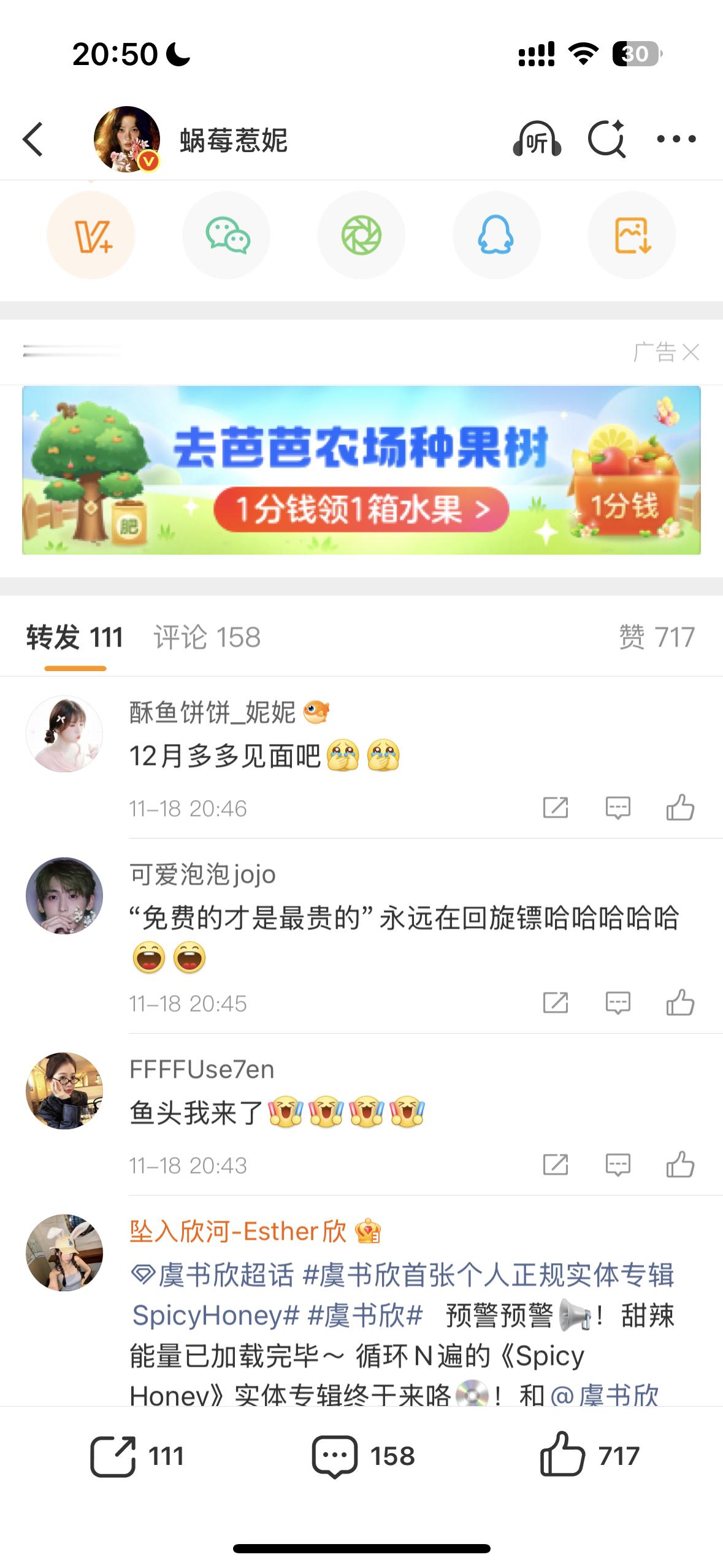Open 坠入欣河-Esther欣's profile avatar
Viewport: 723px width, 1568px height.
(x=64, y=1253)
